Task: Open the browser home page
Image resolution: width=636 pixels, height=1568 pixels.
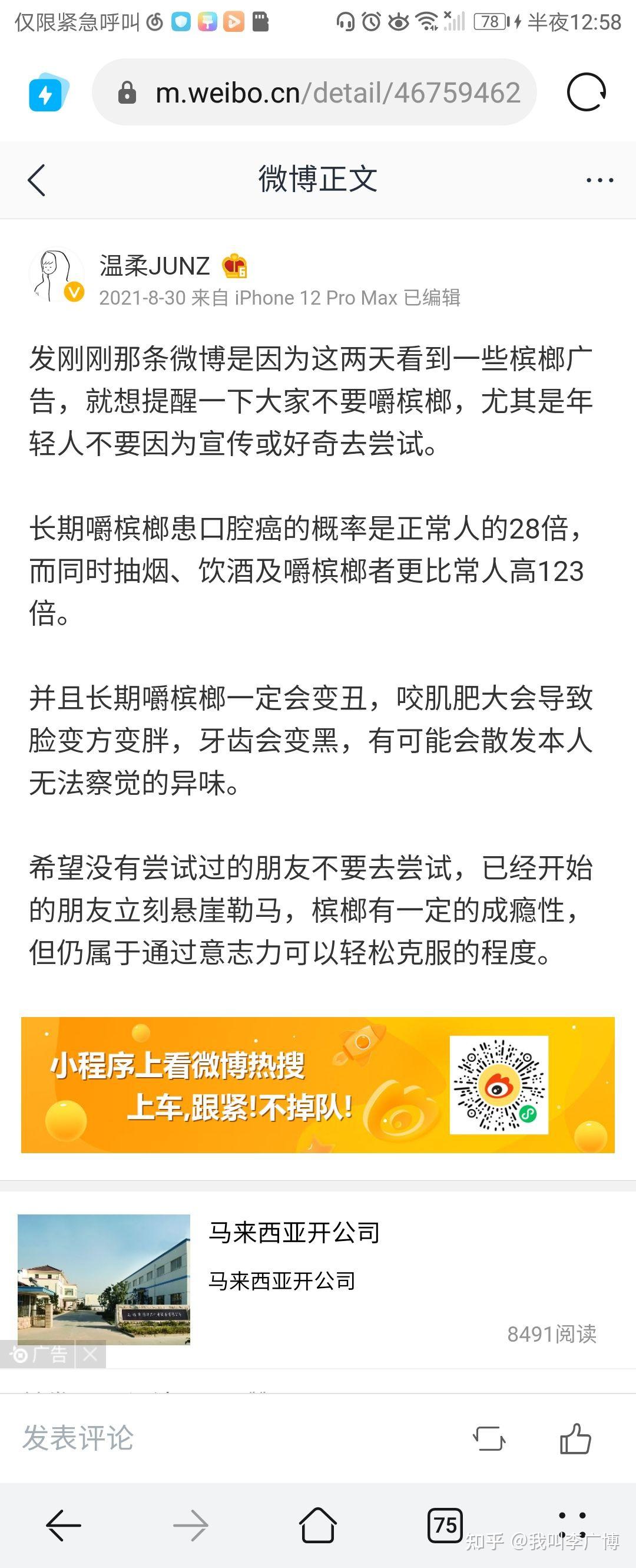Action: [x=317, y=1525]
